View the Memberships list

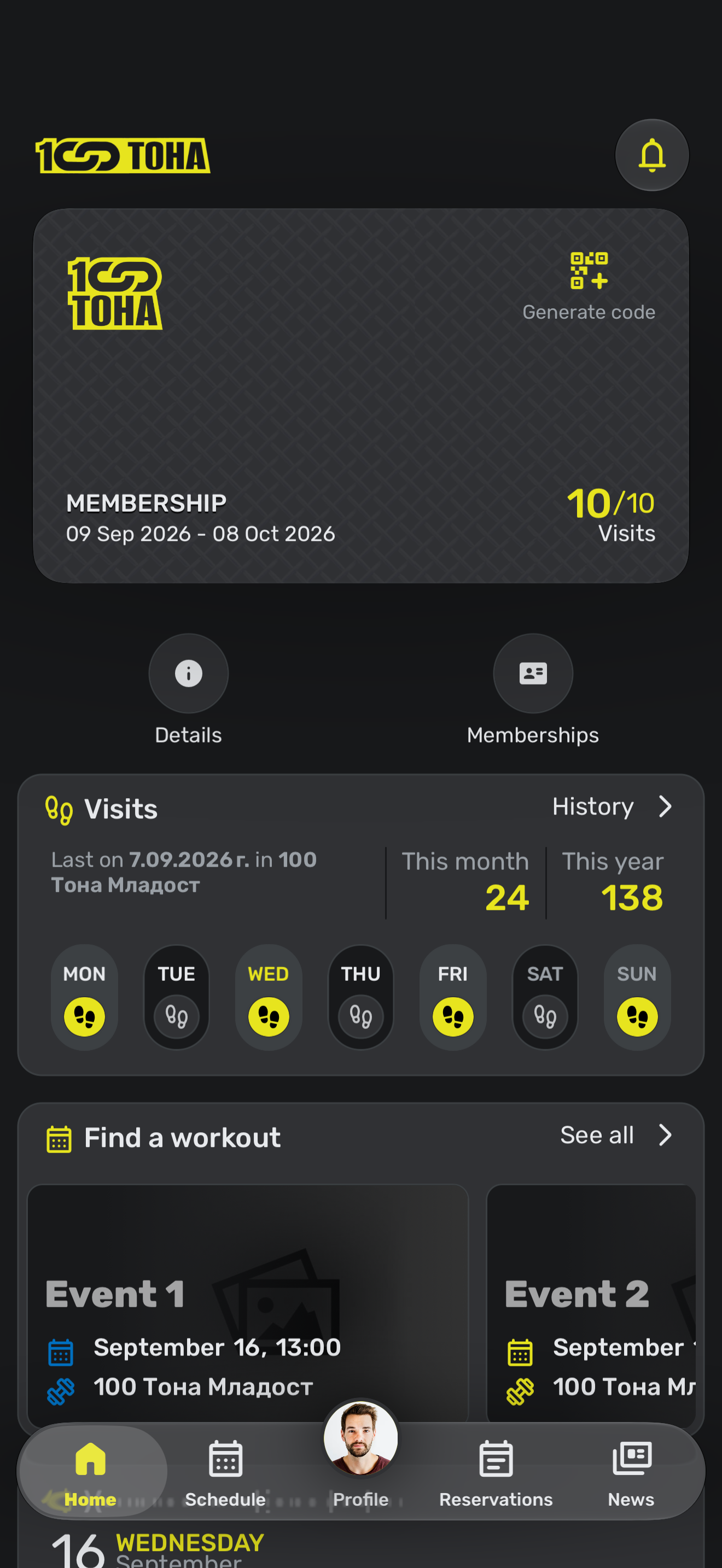[x=533, y=689]
